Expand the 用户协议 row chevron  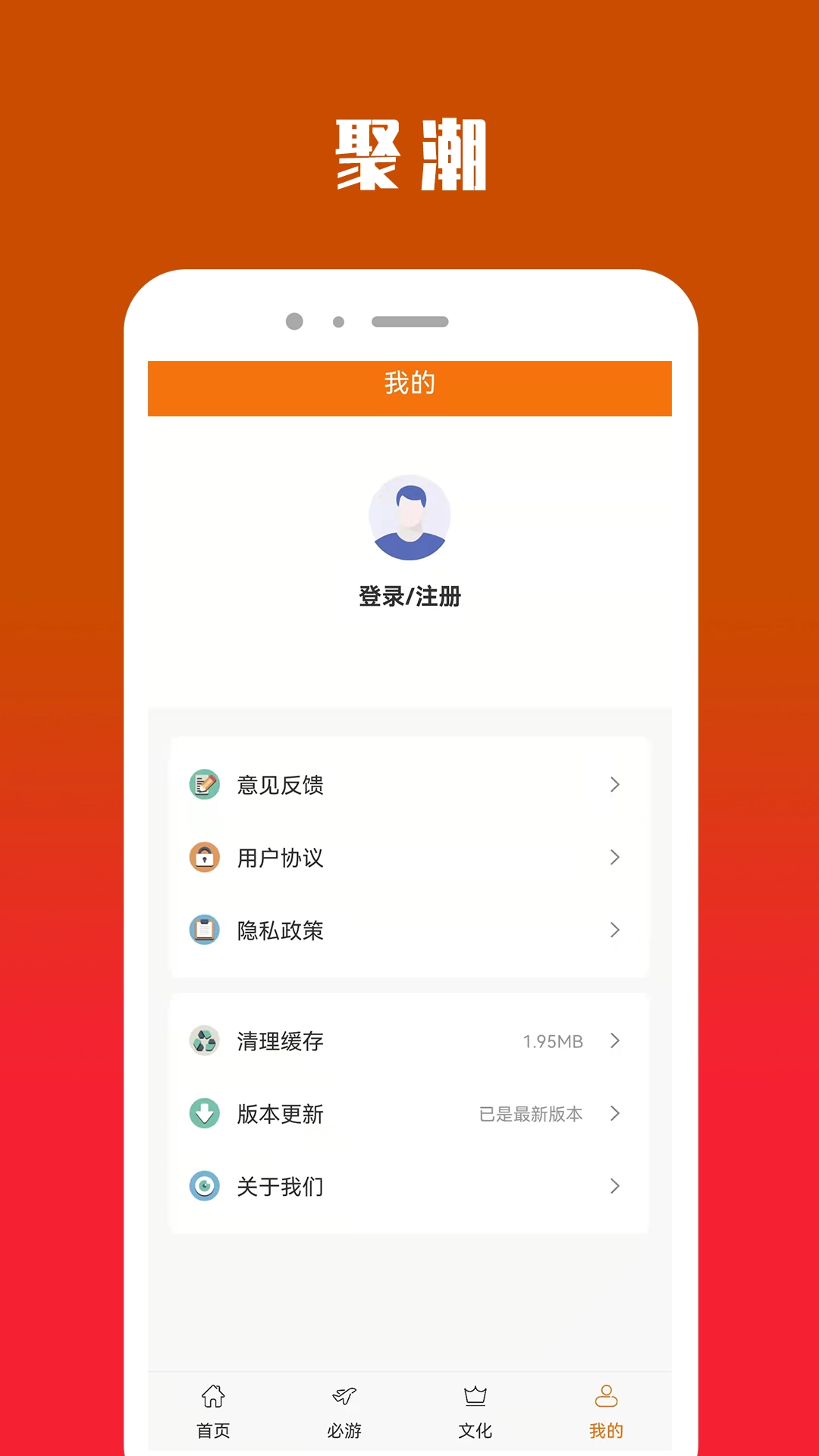[x=614, y=858]
